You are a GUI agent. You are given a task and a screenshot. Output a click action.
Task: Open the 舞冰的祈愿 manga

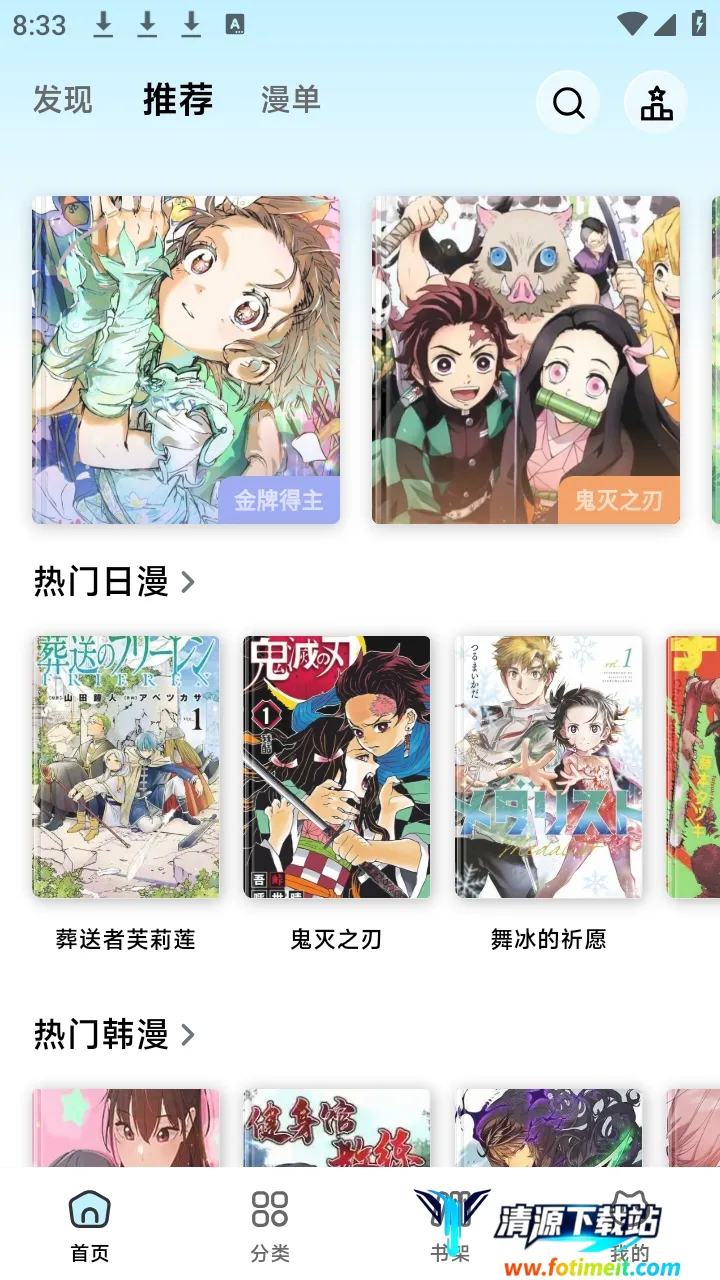click(549, 767)
